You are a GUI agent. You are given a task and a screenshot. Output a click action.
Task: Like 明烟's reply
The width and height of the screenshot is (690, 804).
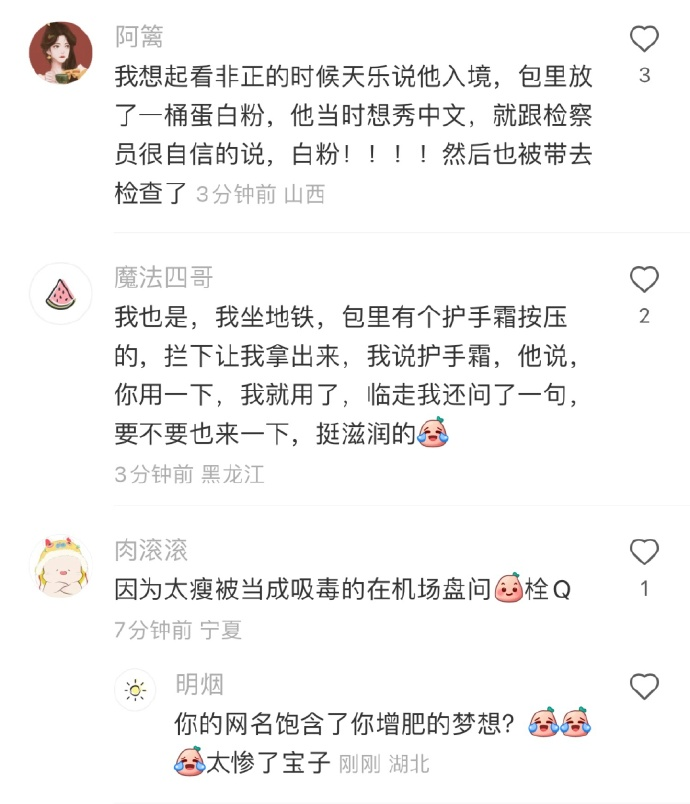click(x=644, y=686)
